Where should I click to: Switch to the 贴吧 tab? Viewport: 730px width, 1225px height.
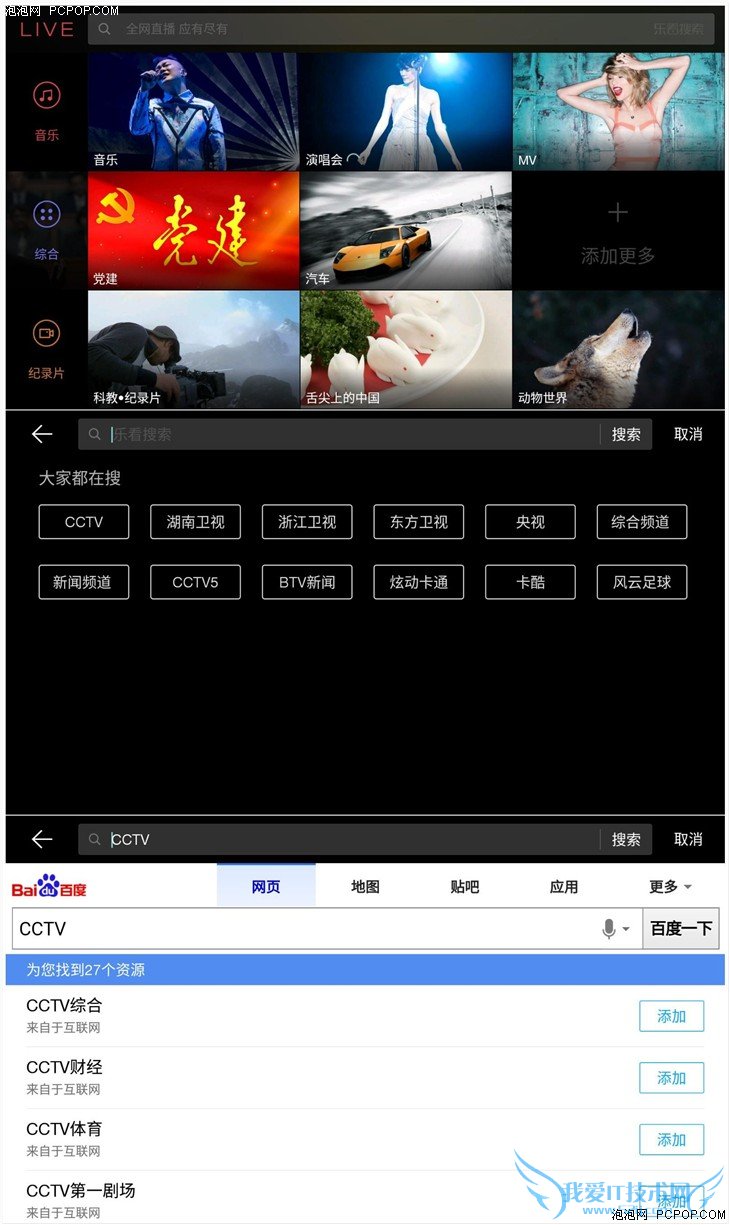point(464,886)
